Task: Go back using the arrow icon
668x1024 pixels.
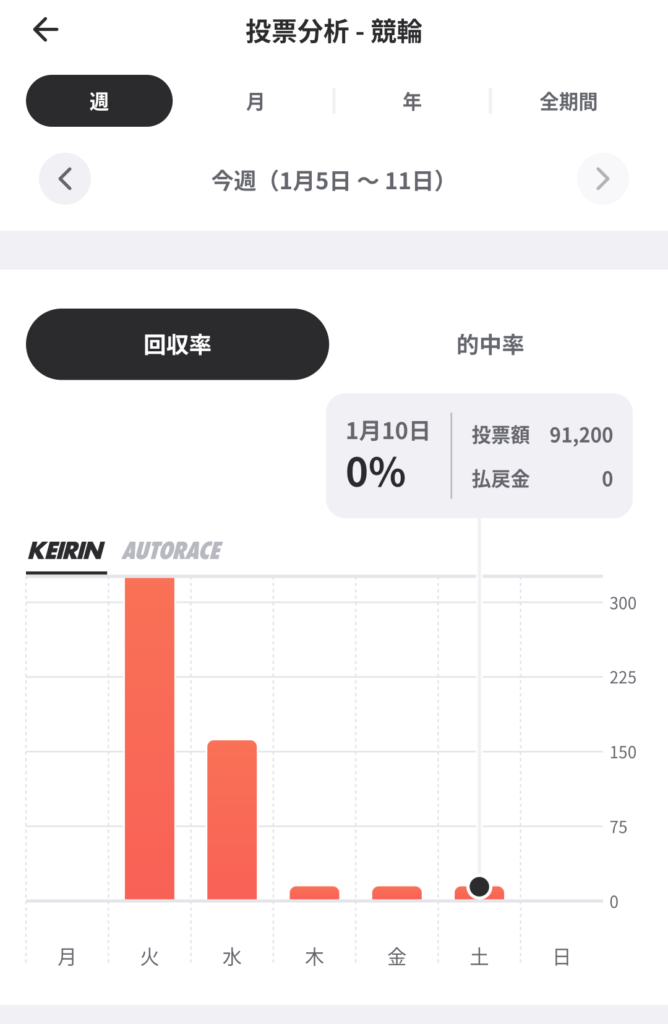Action: coord(46,31)
